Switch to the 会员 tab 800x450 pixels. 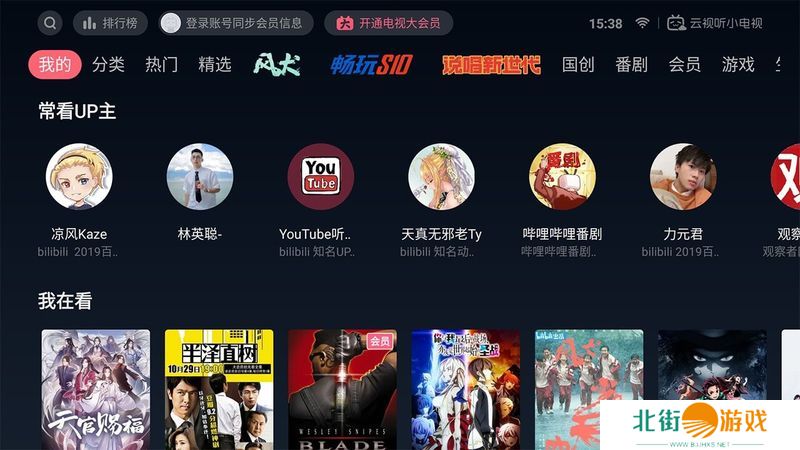click(x=684, y=64)
